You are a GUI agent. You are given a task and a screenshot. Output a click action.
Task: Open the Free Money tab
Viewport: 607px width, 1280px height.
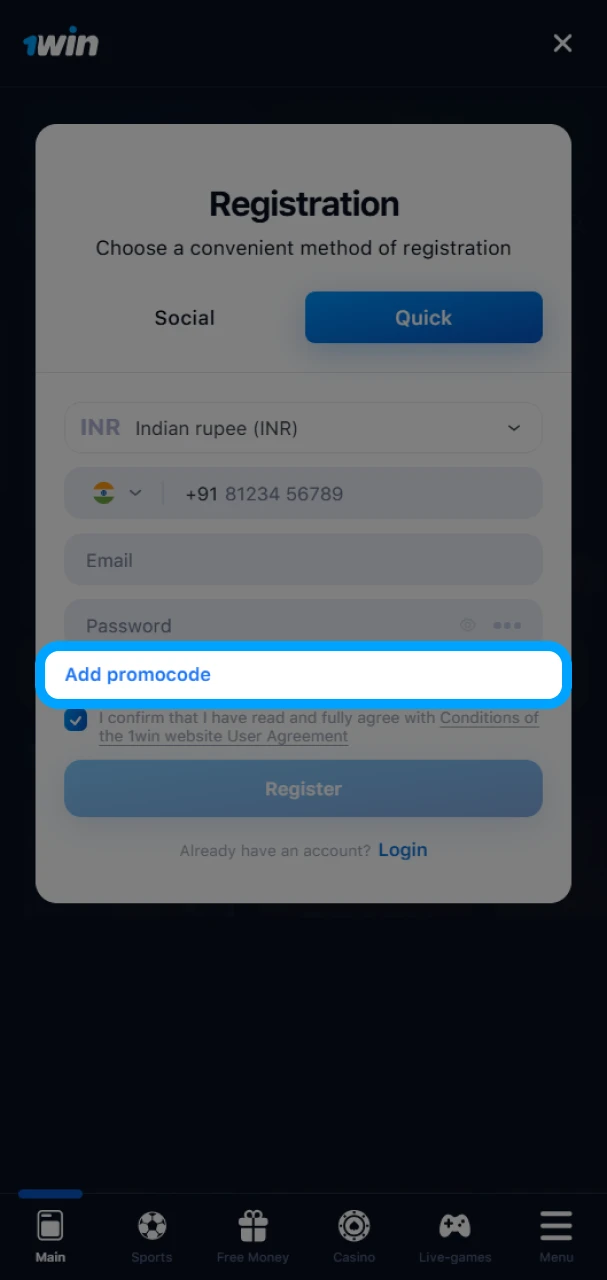[253, 1236]
